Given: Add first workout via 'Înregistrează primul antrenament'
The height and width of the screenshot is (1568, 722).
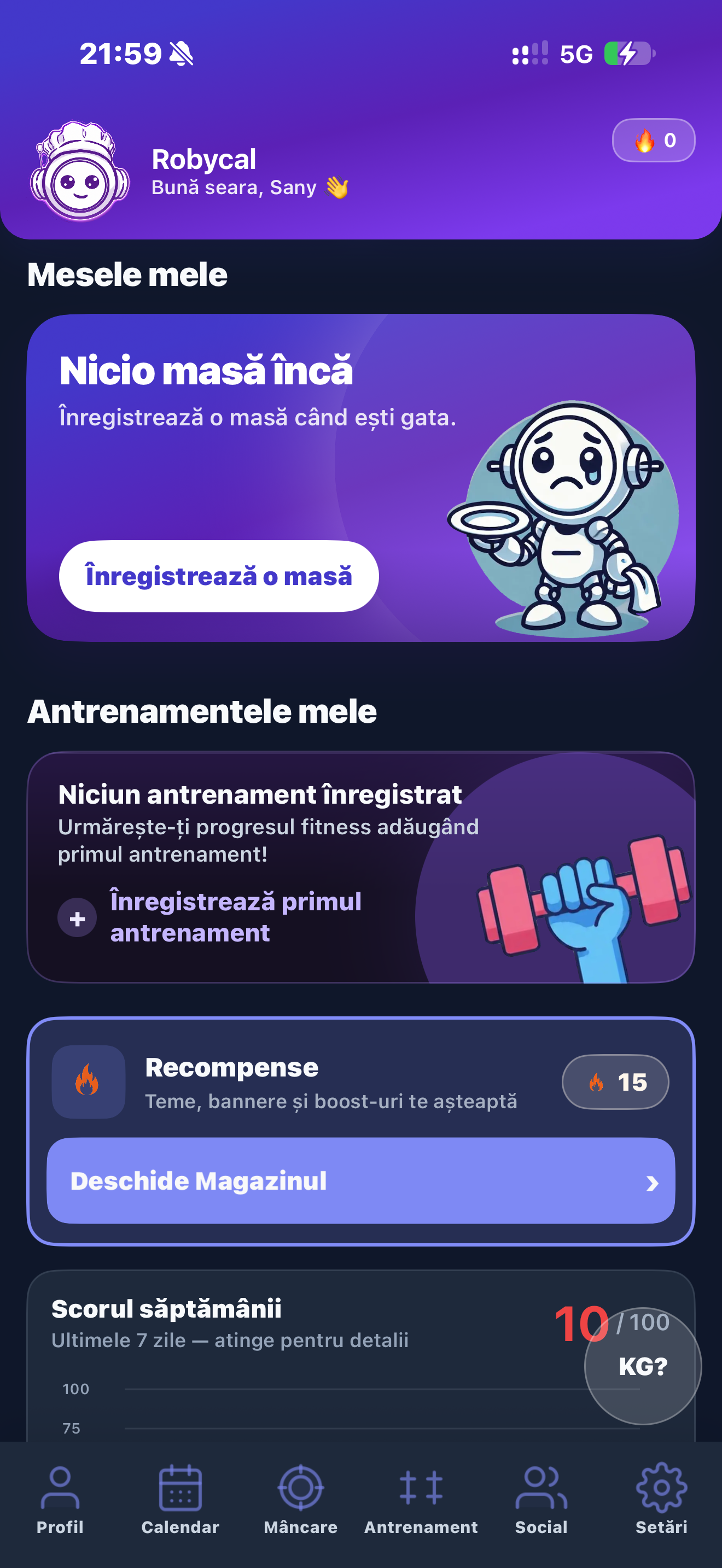Looking at the screenshot, I should 210,917.
